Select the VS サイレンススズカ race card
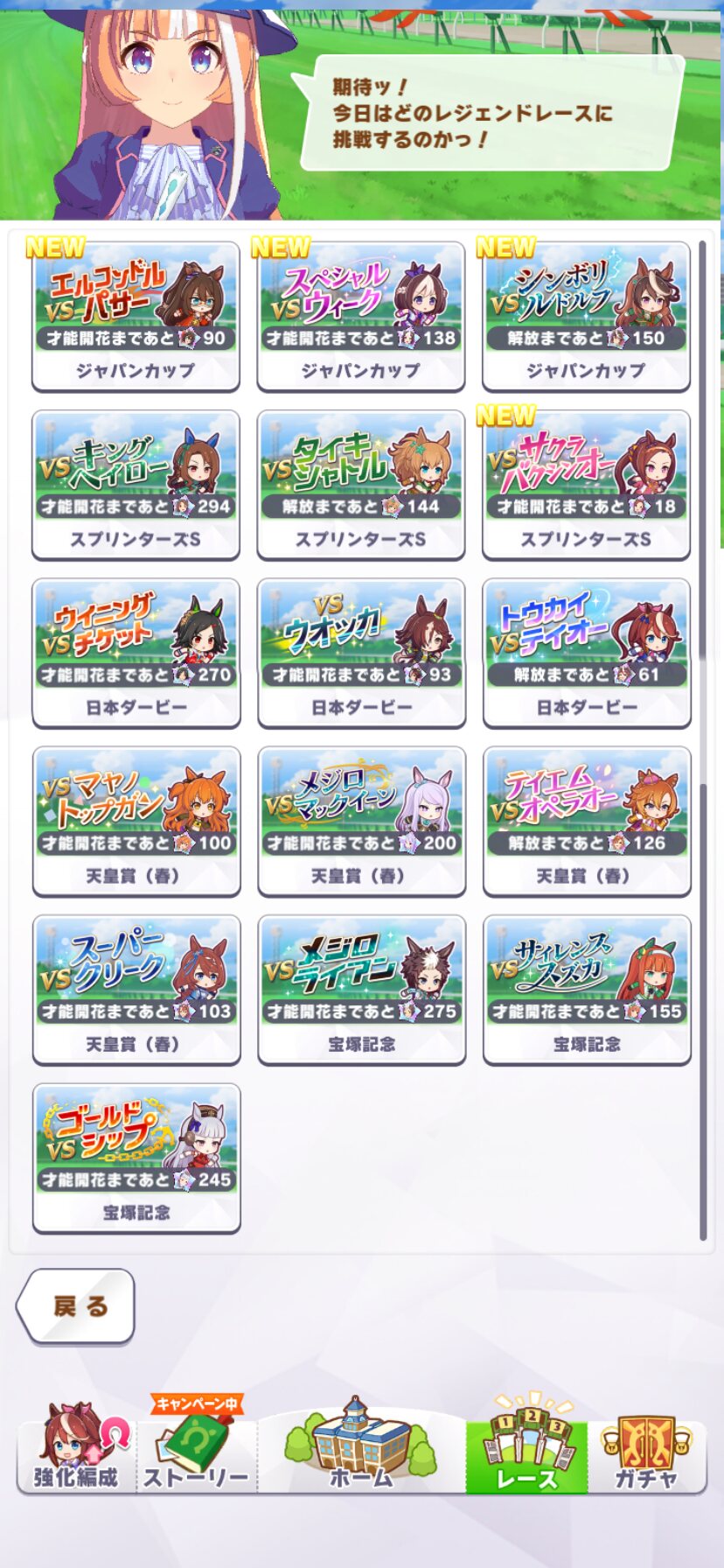724x1568 pixels. [x=586, y=989]
